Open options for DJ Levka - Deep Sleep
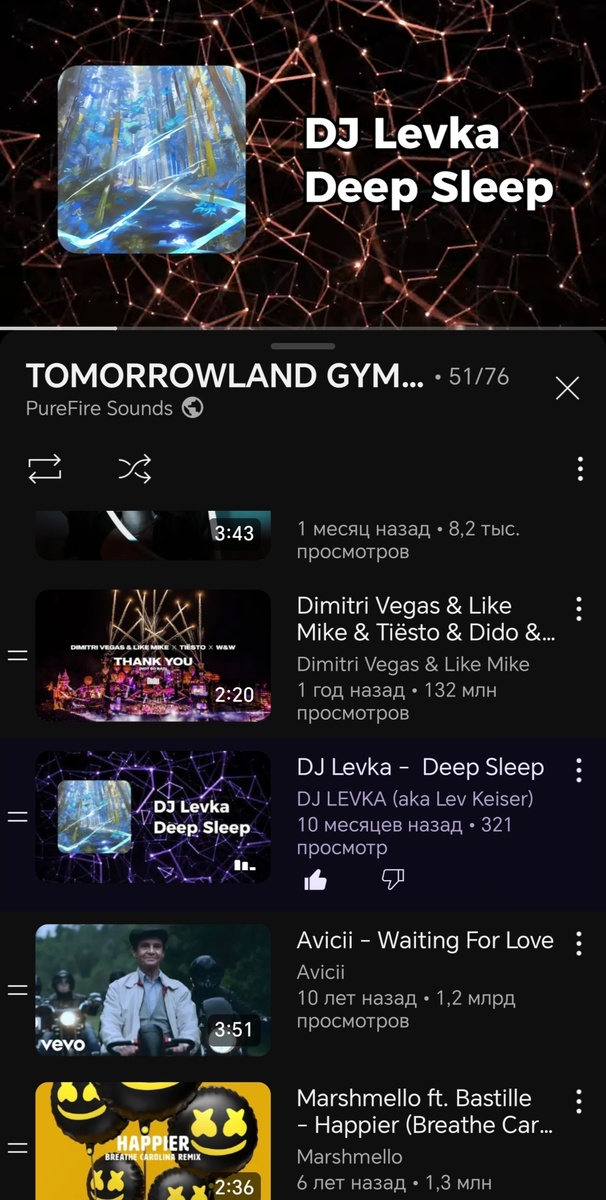The height and width of the screenshot is (1200, 606). click(579, 769)
